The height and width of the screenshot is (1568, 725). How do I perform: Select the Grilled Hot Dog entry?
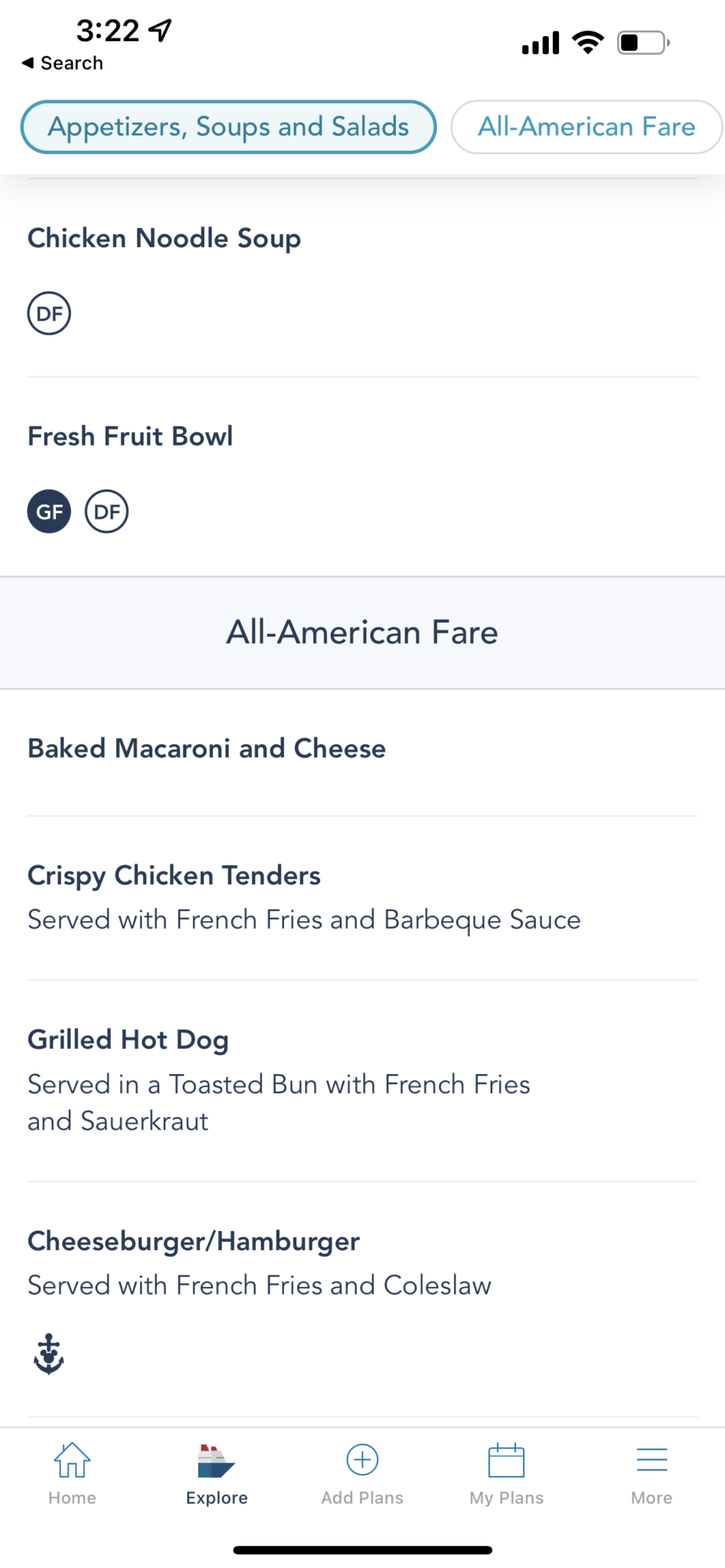pos(128,1040)
